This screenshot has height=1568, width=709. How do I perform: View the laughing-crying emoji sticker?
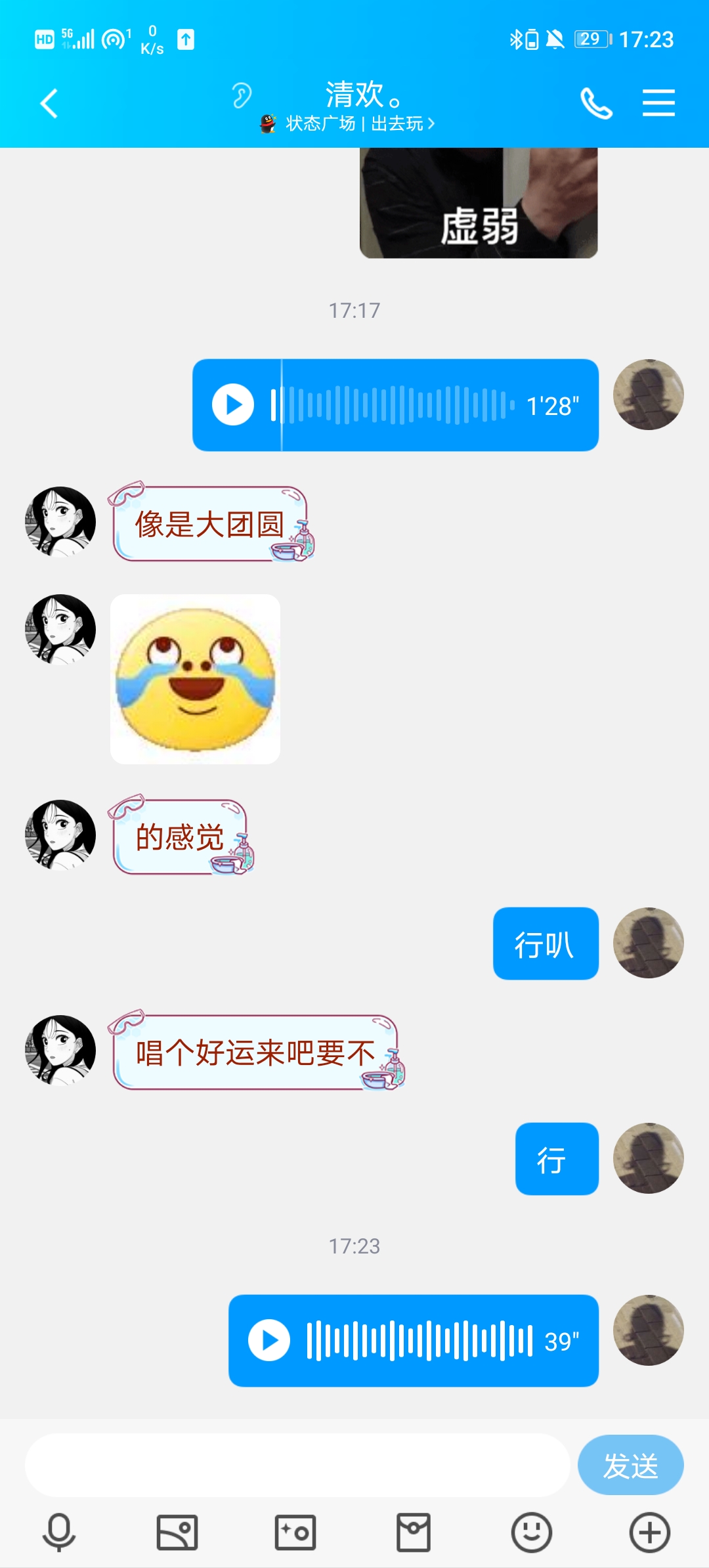pyautogui.click(x=195, y=679)
